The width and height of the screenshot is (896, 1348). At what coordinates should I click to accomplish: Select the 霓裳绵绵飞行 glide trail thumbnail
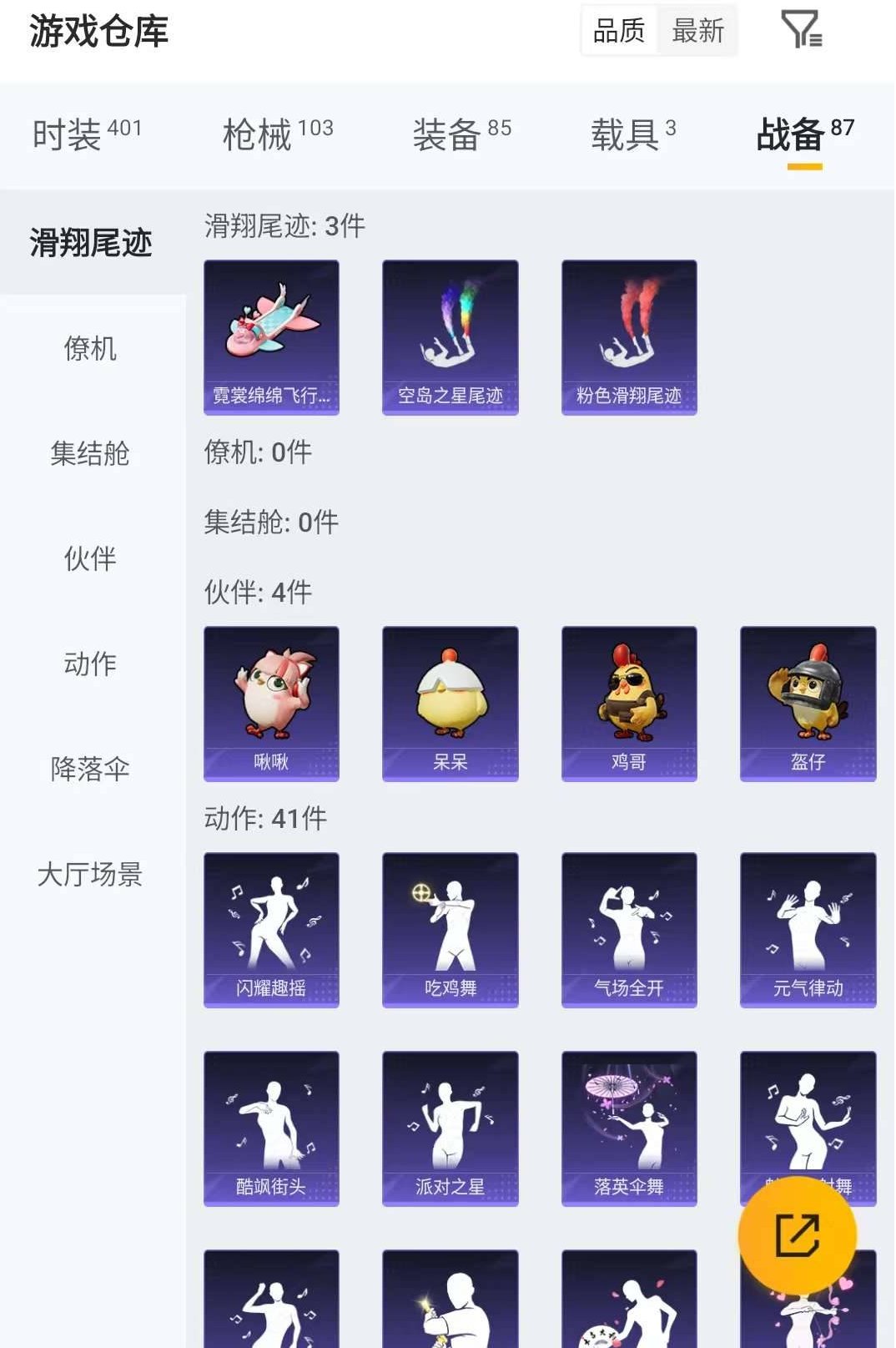(270, 336)
